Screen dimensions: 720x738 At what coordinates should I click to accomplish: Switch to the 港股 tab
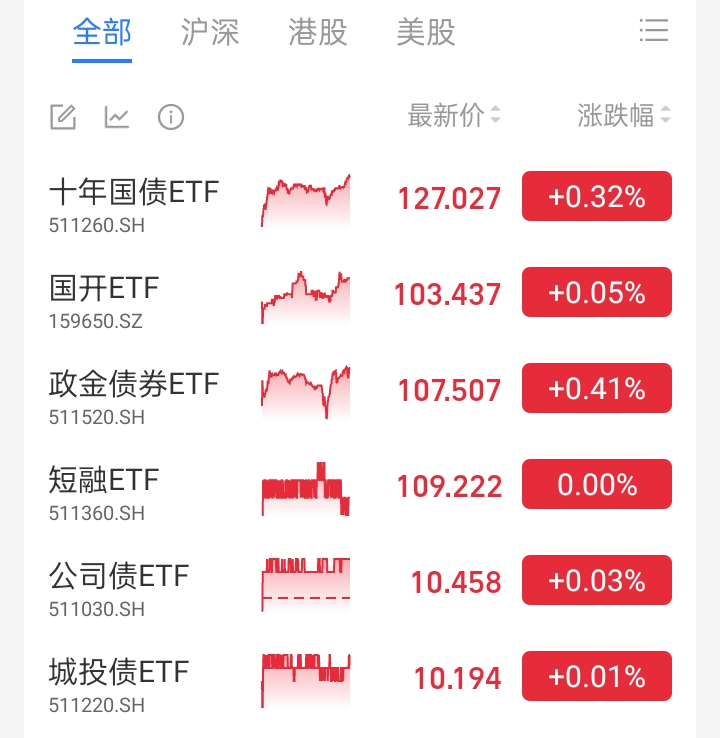[x=316, y=33]
